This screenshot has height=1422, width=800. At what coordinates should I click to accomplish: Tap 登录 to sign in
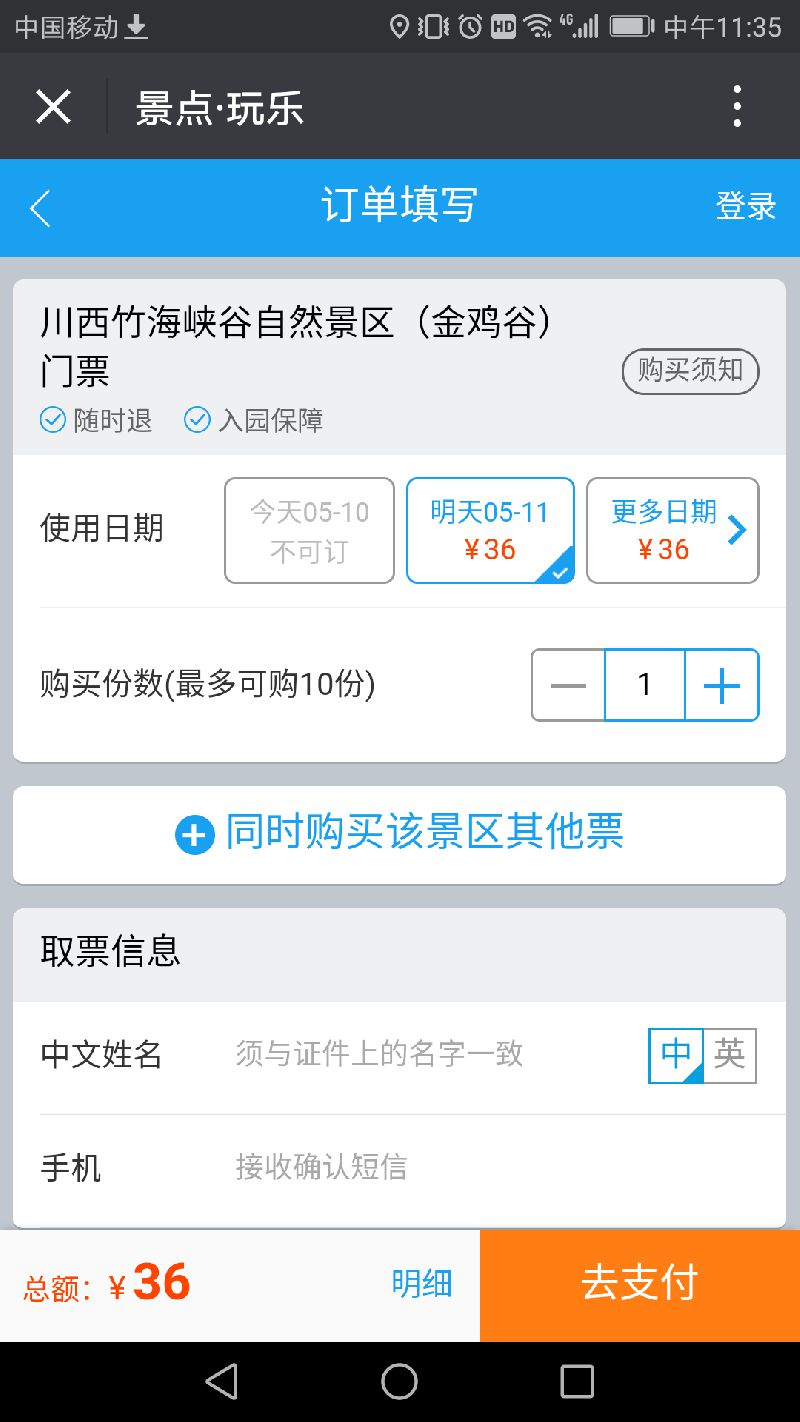tap(746, 206)
